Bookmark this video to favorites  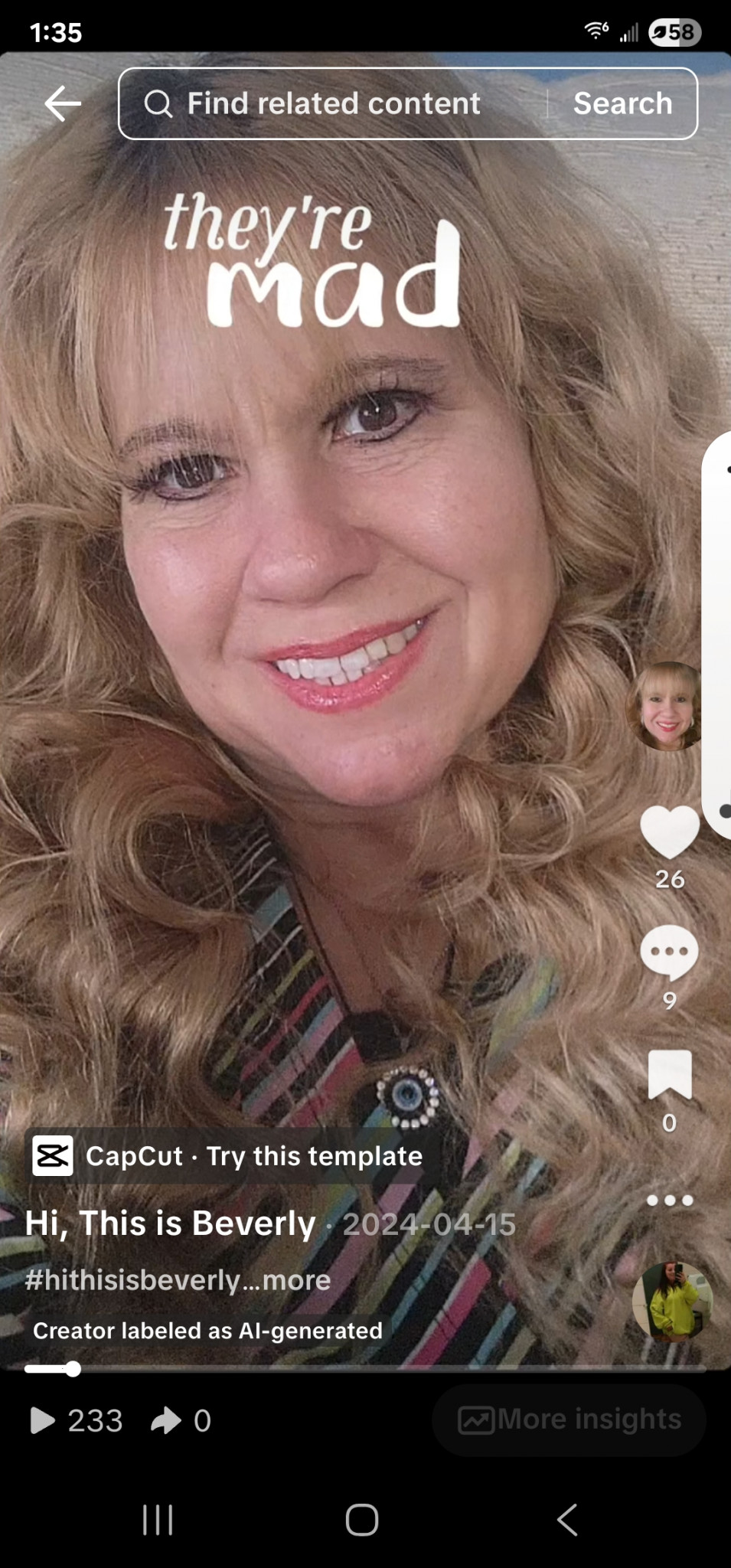click(x=669, y=1074)
